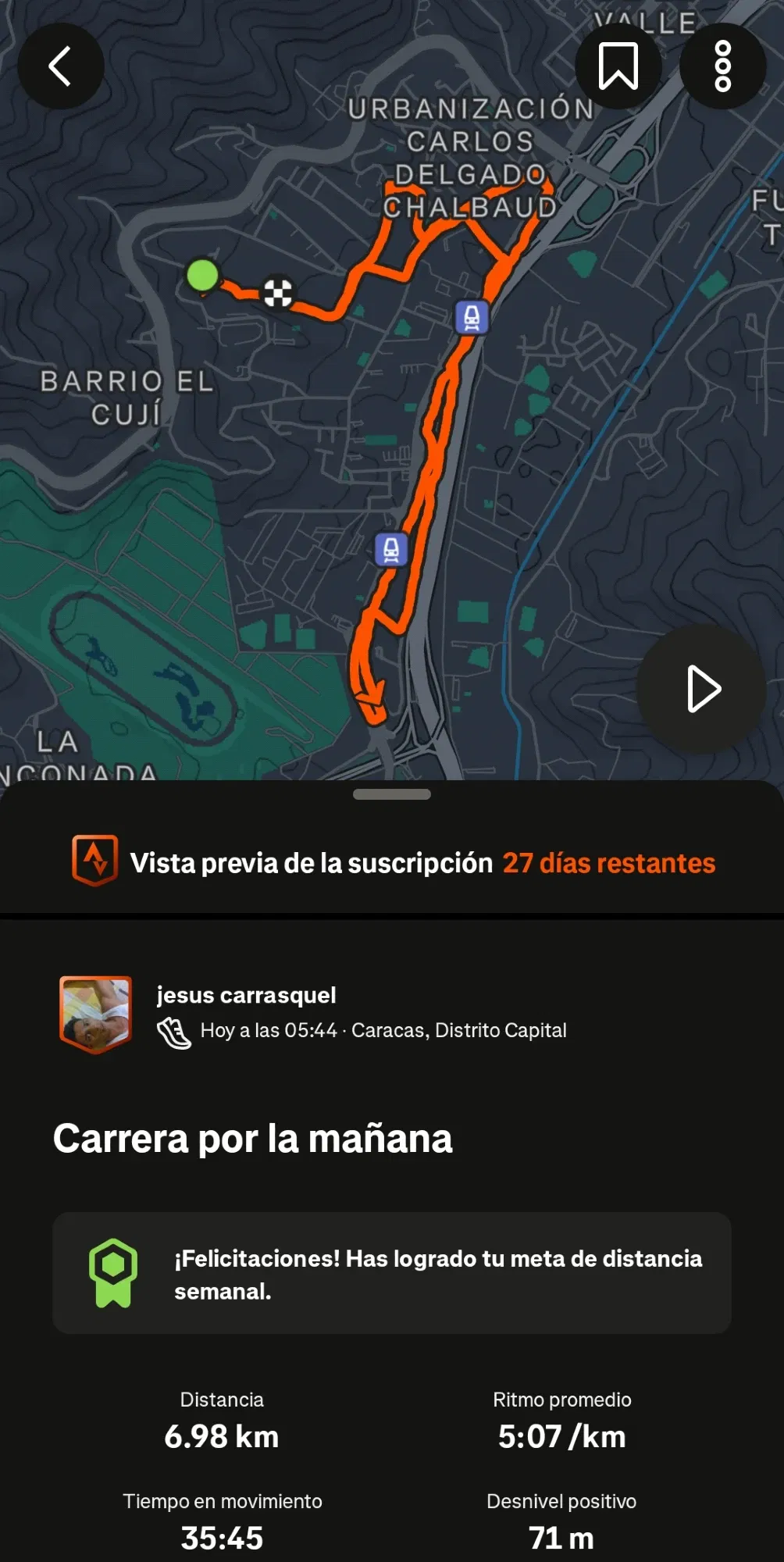Open the weekly distance goal card
Screen dimensions: 784x1562
(392, 1273)
